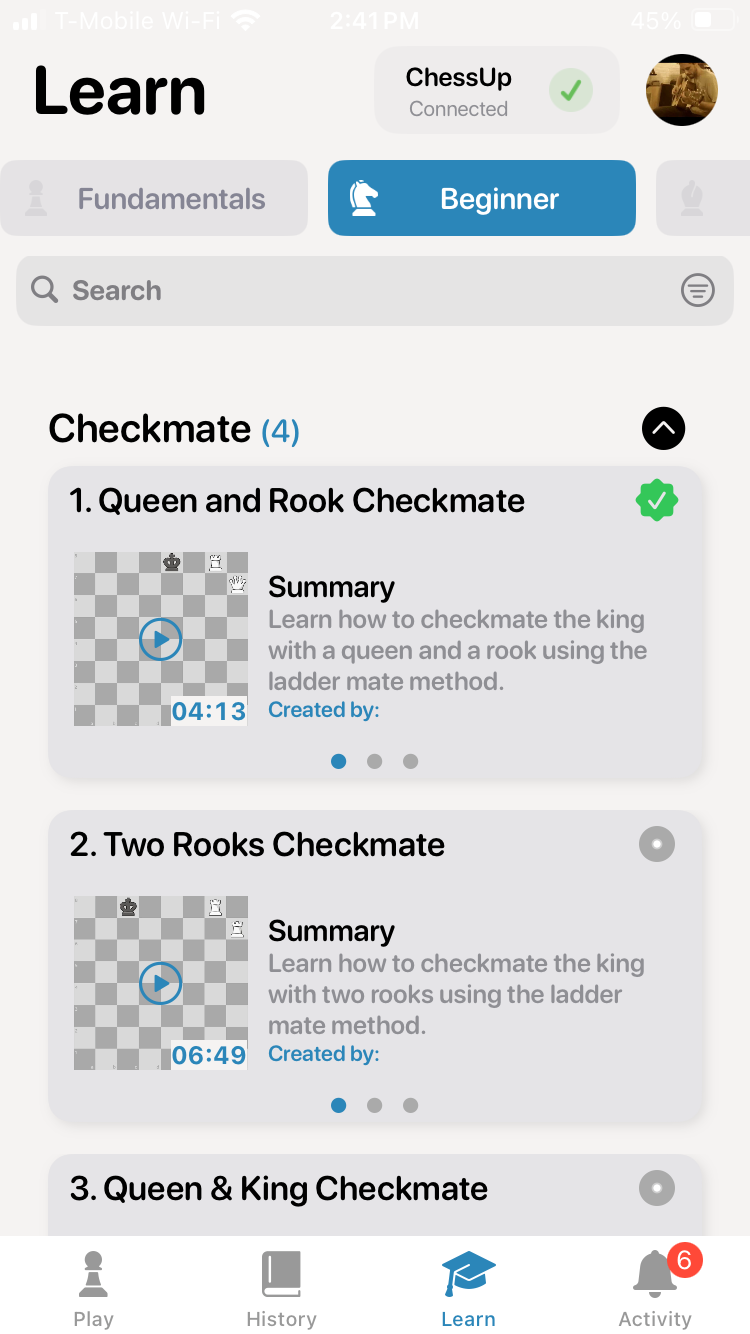This screenshot has width=750, height=1334.
Task: Tap the ChessUp Connected status button
Action: pyautogui.click(x=497, y=91)
